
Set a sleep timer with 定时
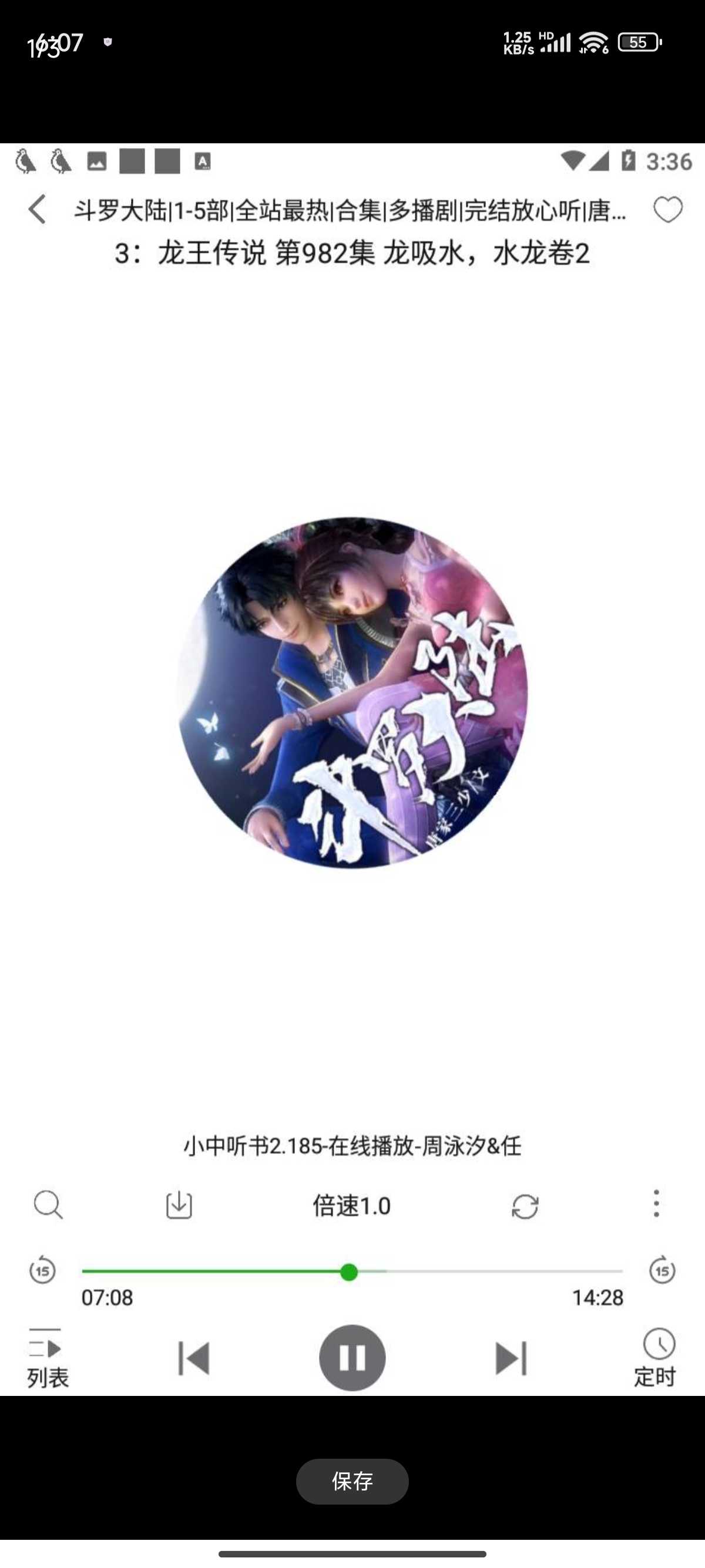click(656, 1358)
